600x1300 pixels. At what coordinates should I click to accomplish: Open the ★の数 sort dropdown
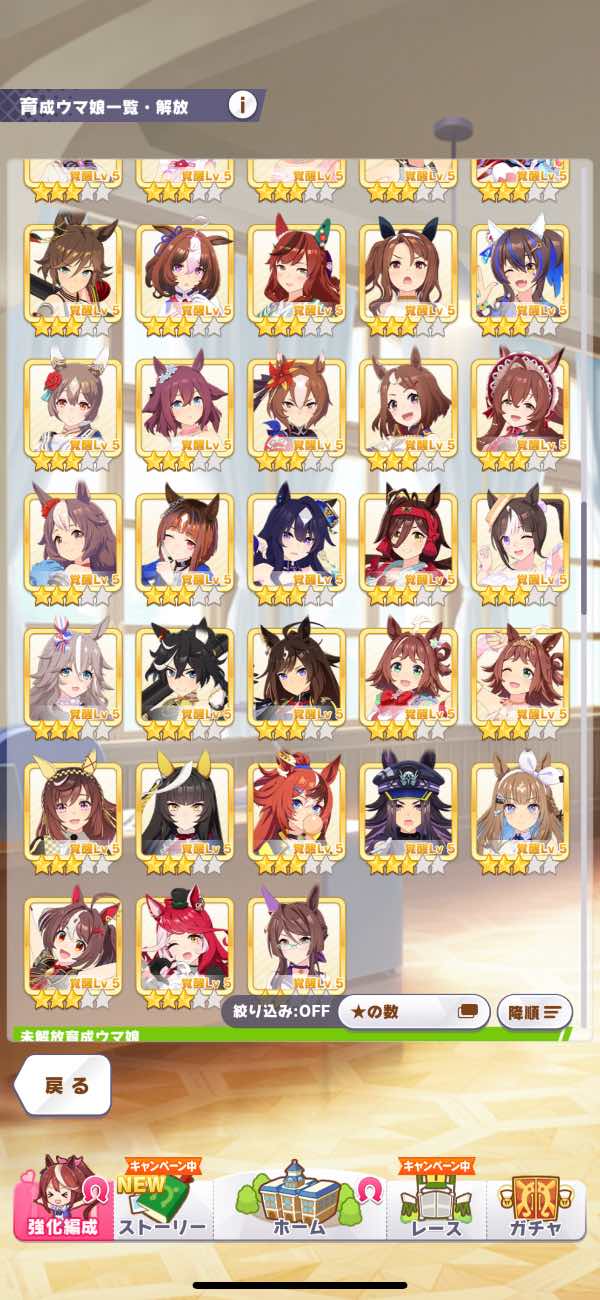tap(411, 1011)
